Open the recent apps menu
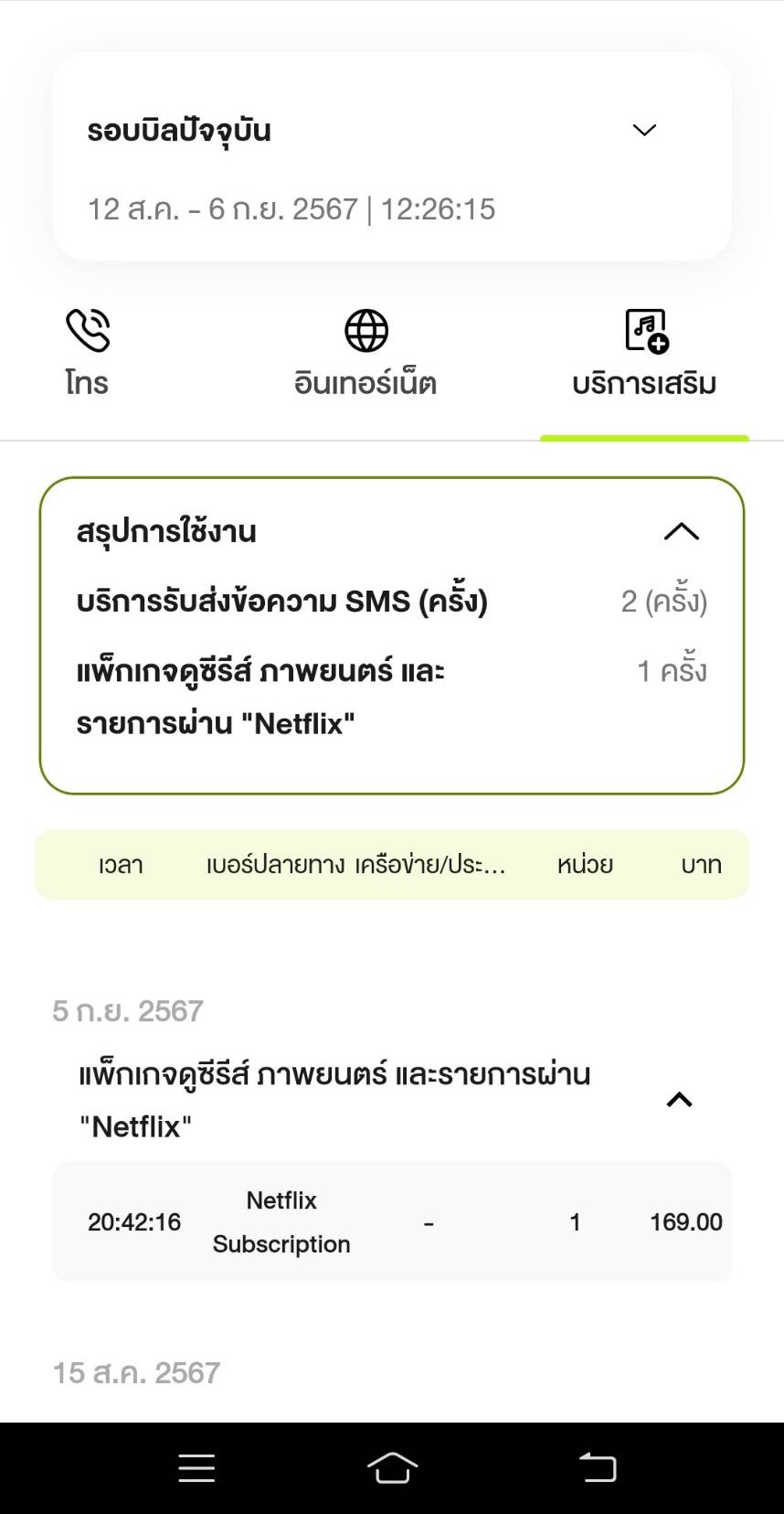Viewport: 784px width, 1514px height. (x=196, y=1467)
